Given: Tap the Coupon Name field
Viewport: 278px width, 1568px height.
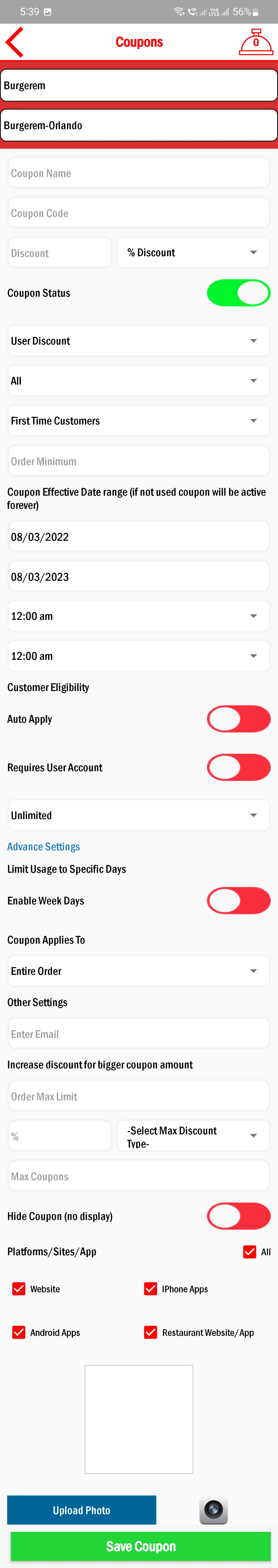Looking at the screenshot, I should click(x=139, y=173).
